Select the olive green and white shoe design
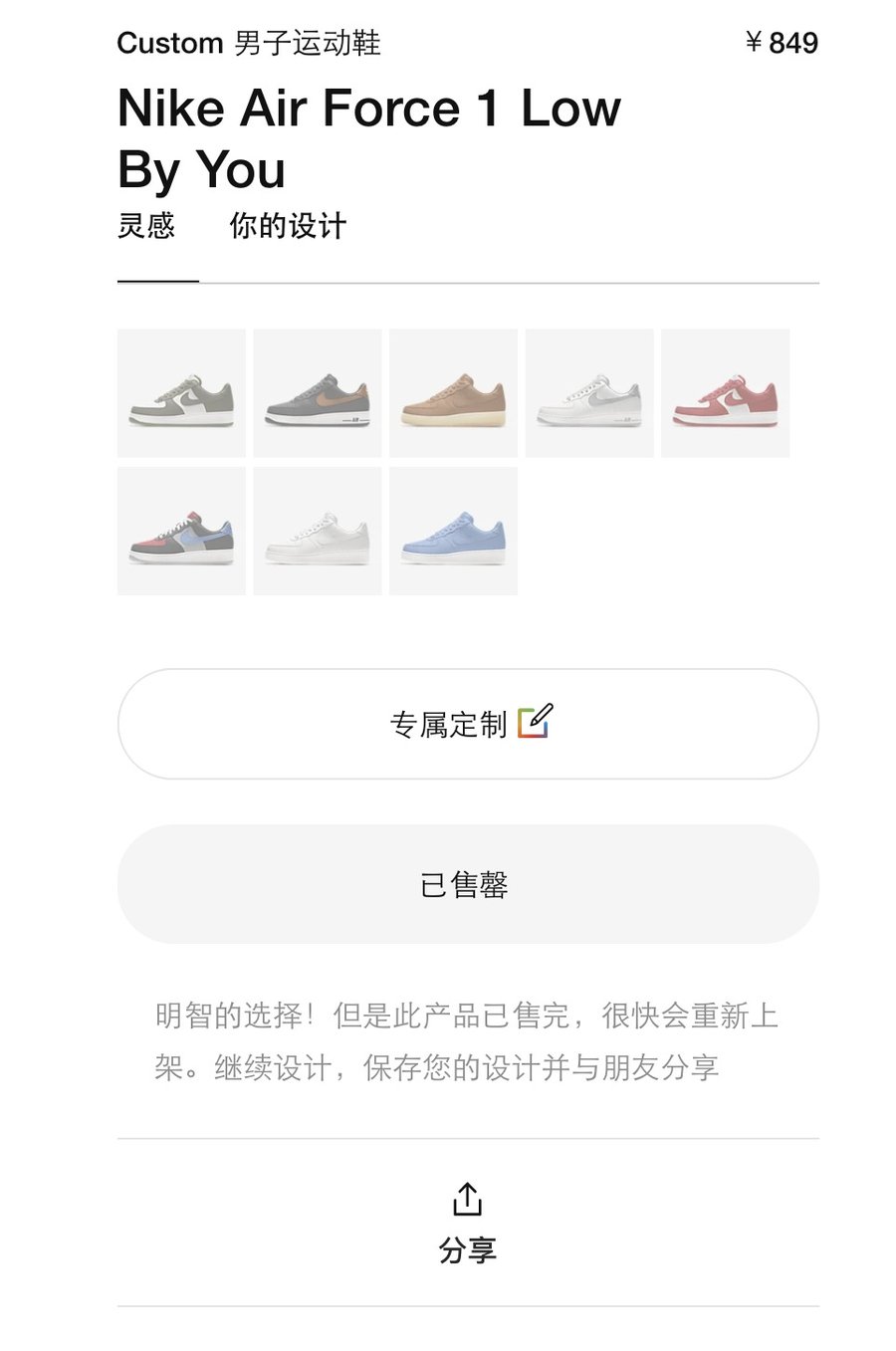896x1351 pixels. tap(181, 393)
